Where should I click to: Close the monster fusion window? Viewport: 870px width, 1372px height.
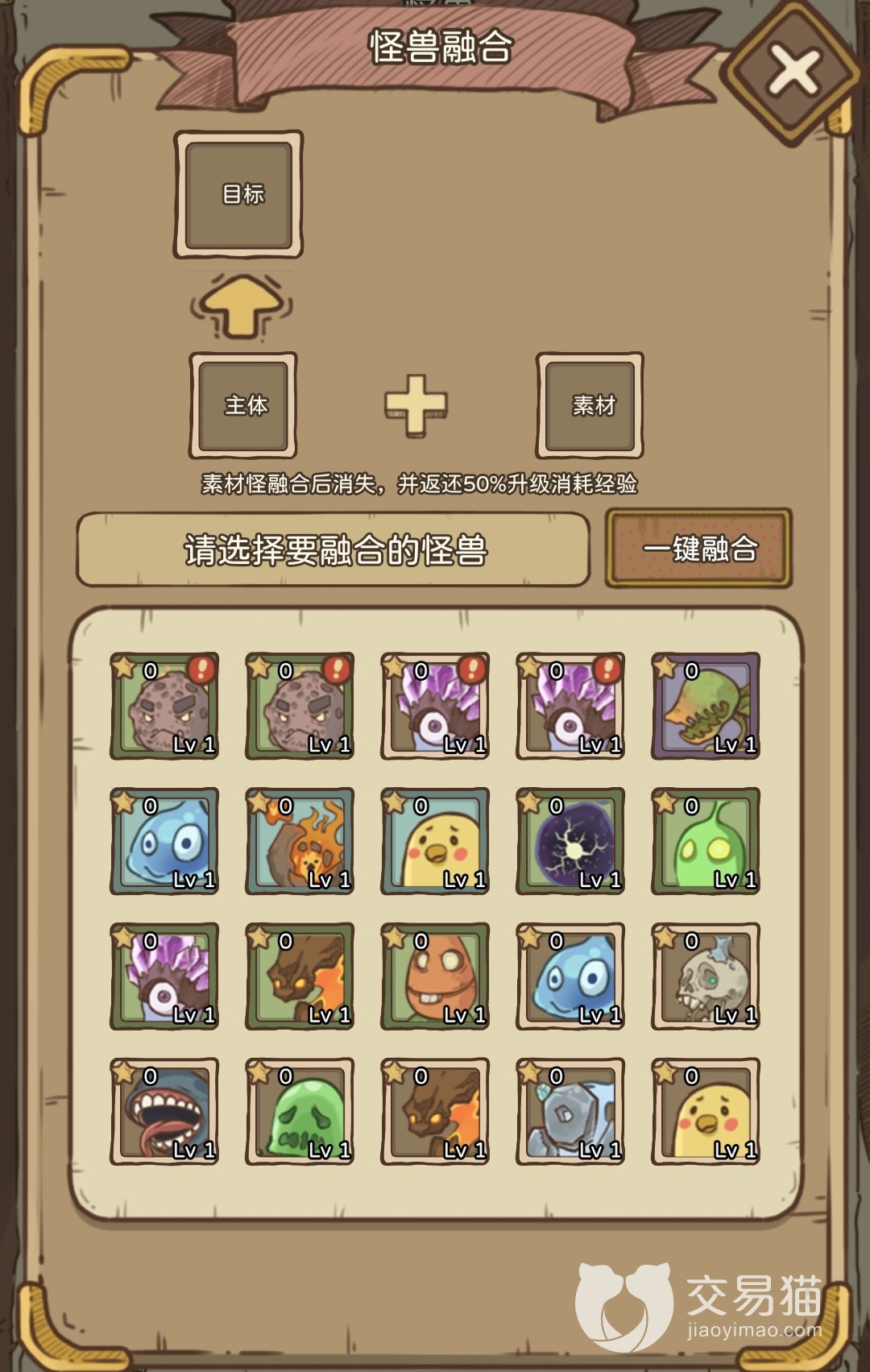tap(793, 71)
